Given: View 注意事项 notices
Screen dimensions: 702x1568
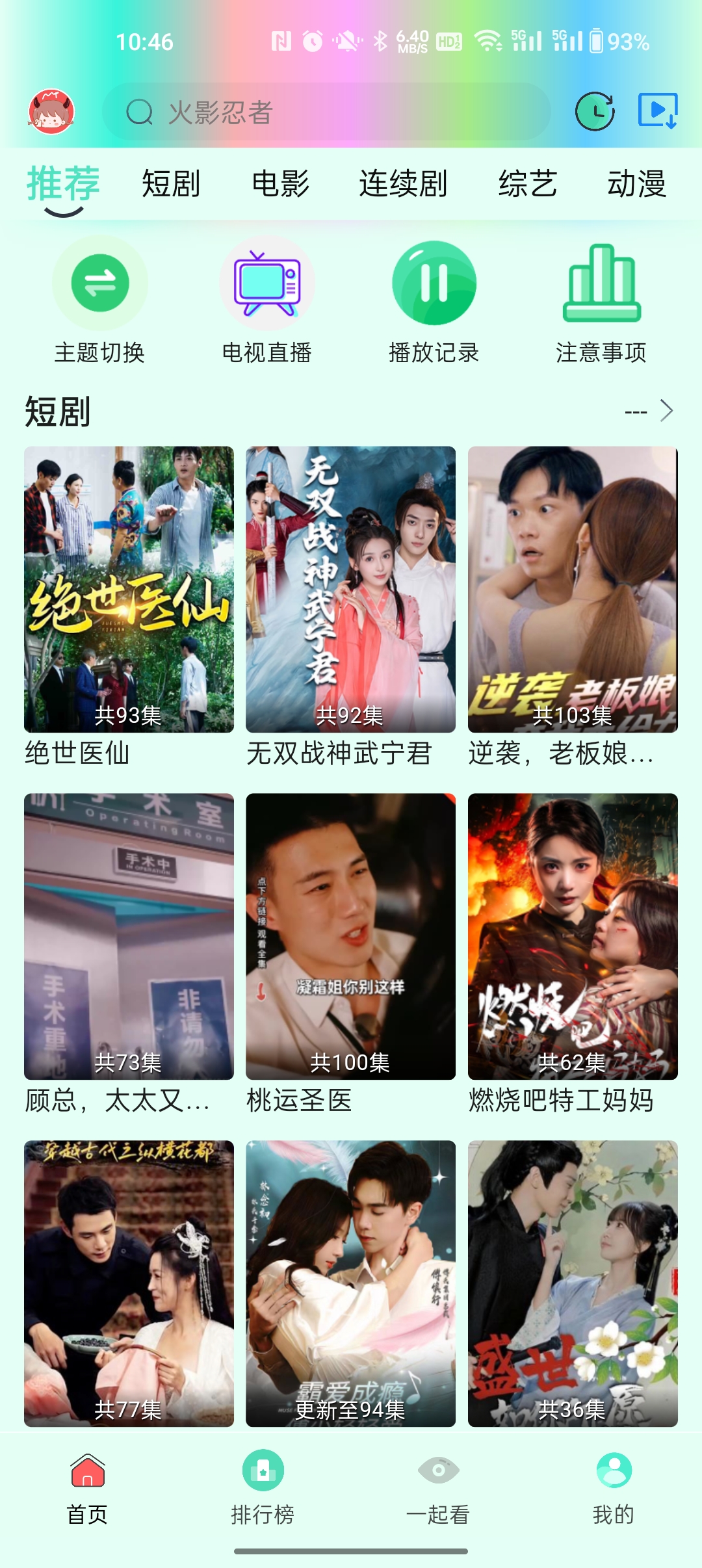Looking at the screenshot, I should tap(601, 300).
